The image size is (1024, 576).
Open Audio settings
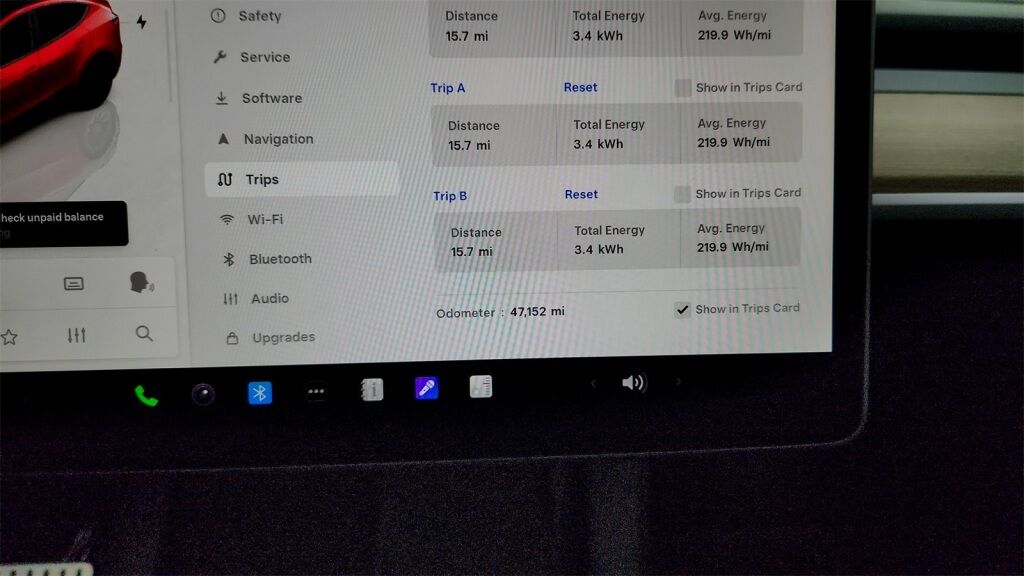pyautogui.click(x=269, y=298)
